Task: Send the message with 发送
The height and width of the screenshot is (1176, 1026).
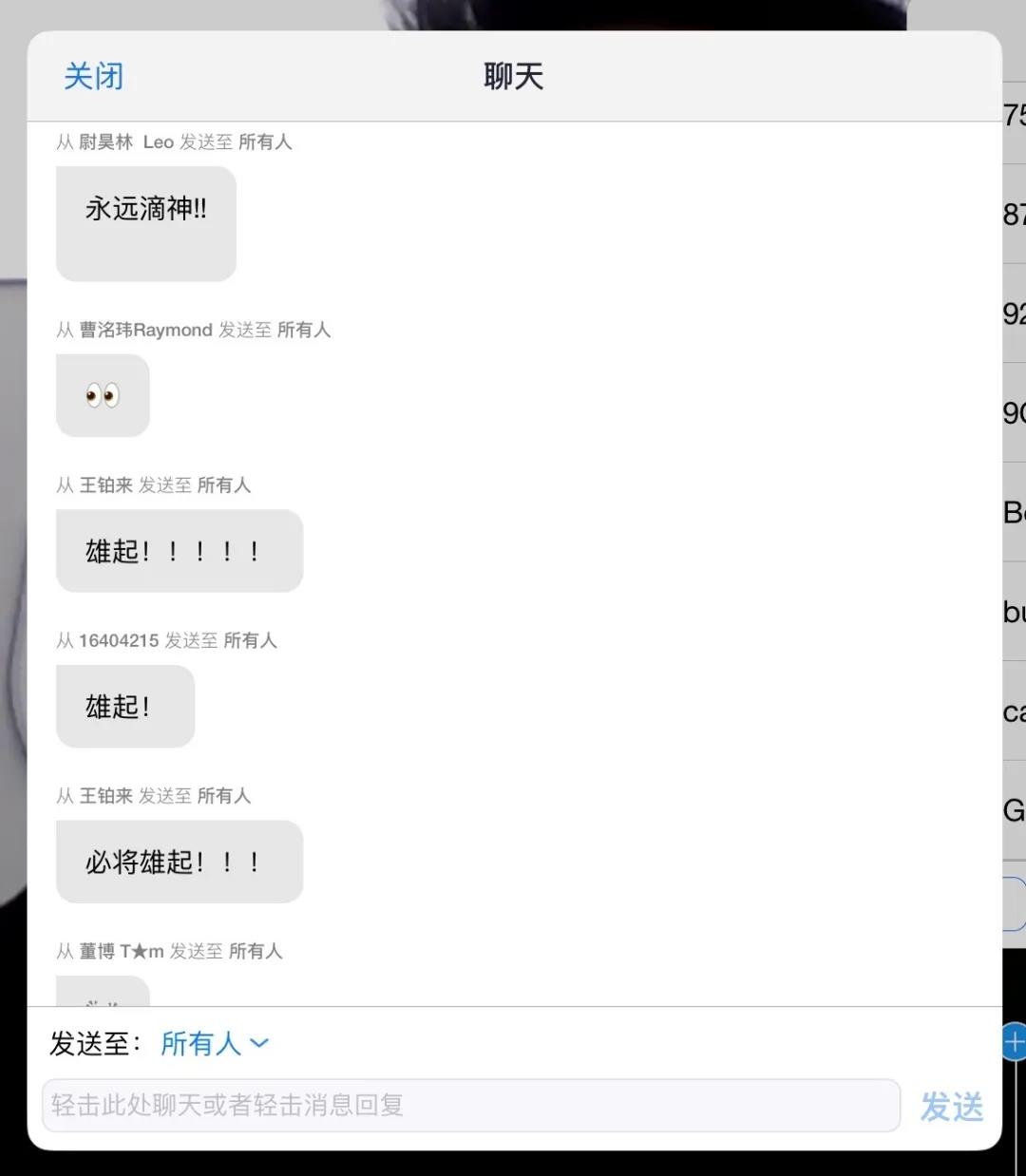Action: coord(951,1107)
